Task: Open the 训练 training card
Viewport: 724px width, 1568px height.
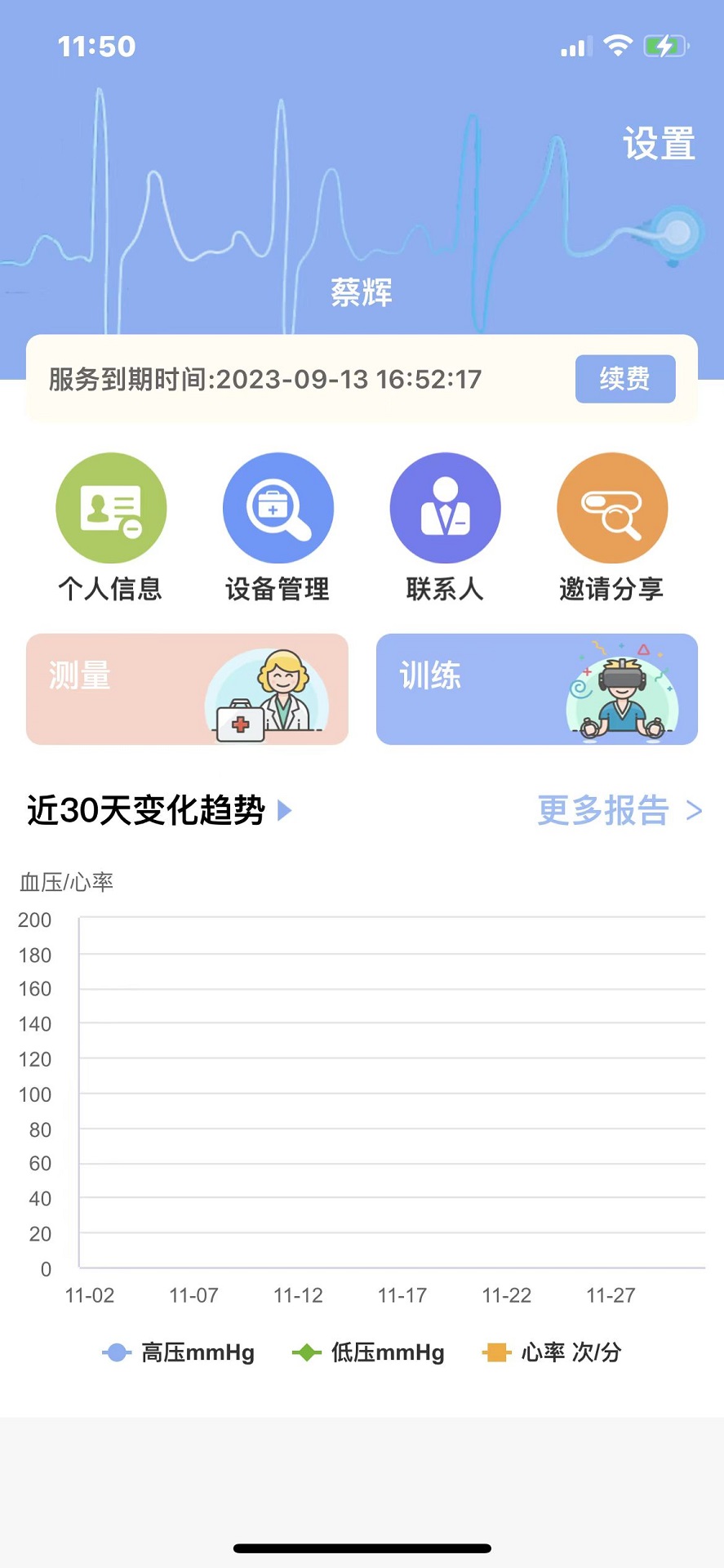Action: 536,689
